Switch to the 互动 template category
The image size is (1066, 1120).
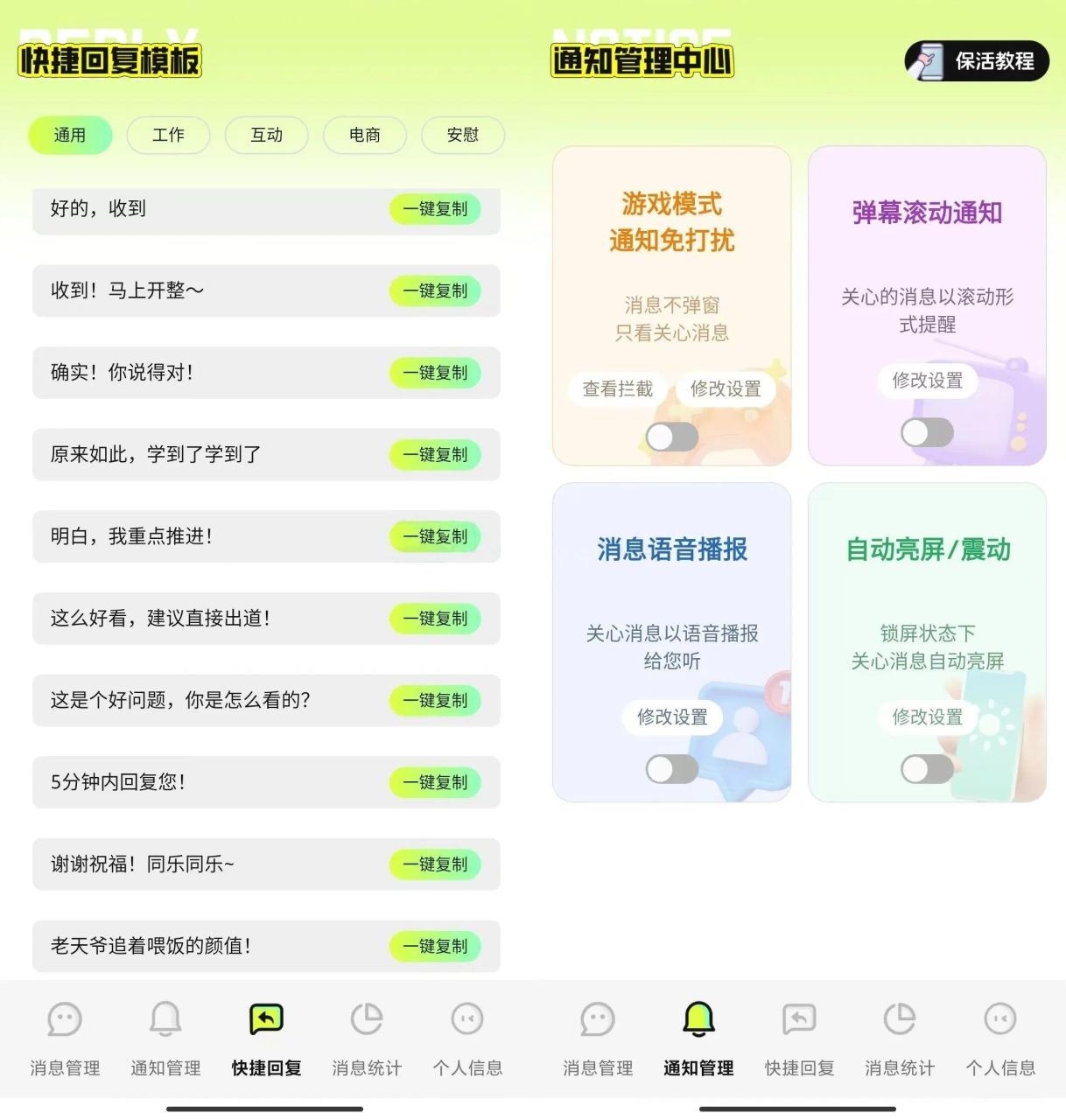pos(266,135)
